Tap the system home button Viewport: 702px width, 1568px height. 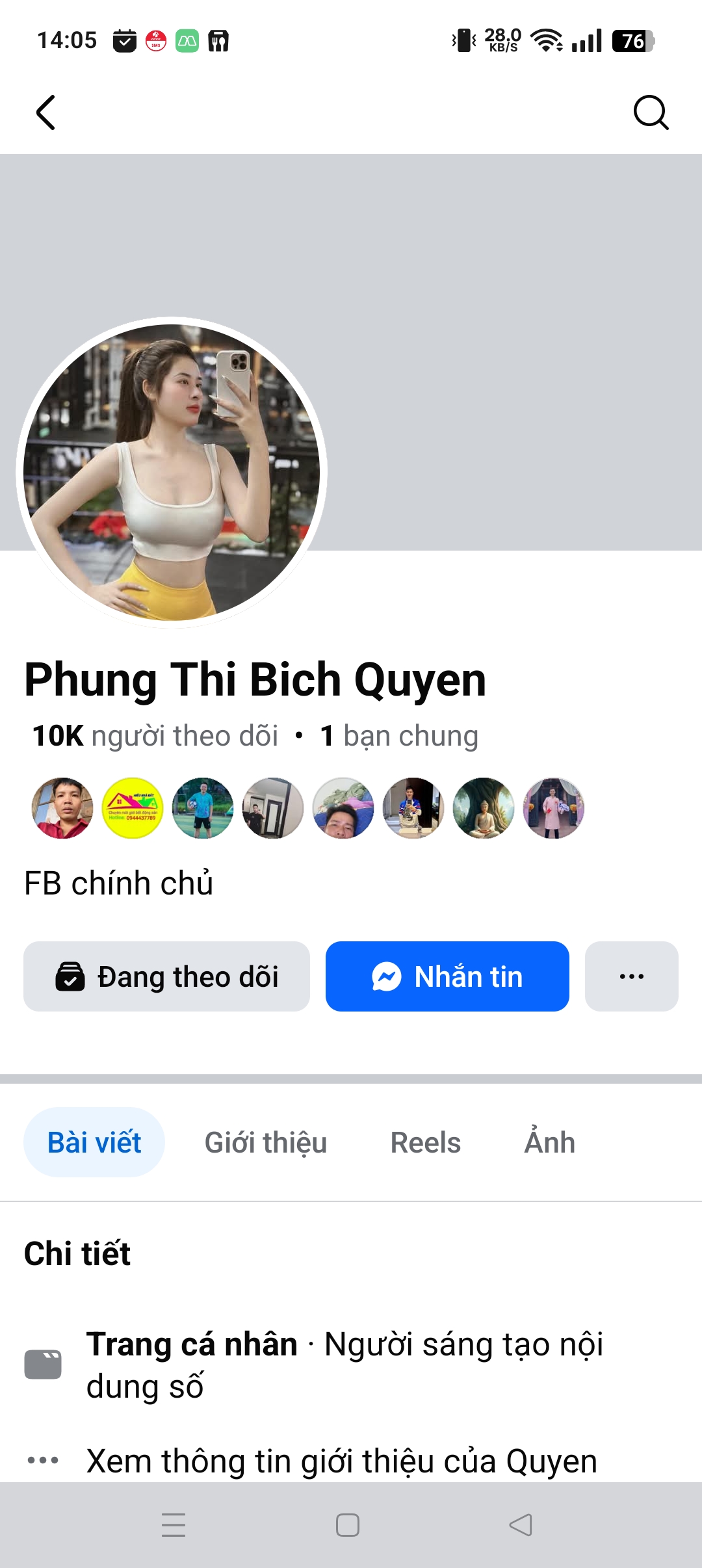pyautogui.click(x=348, y=1524)
